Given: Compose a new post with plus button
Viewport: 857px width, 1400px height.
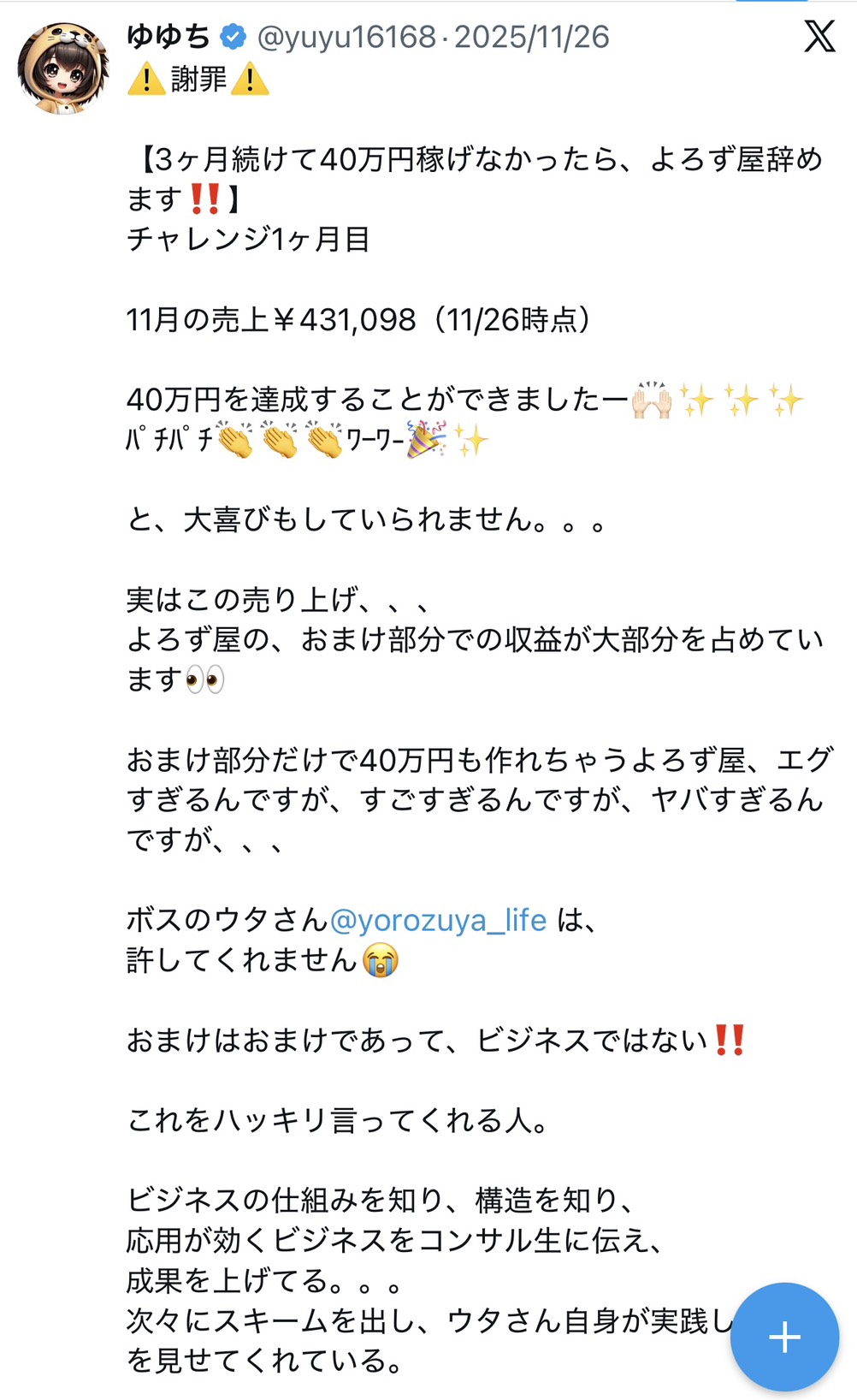Looking at the screenshot, I should point(784,1337).
